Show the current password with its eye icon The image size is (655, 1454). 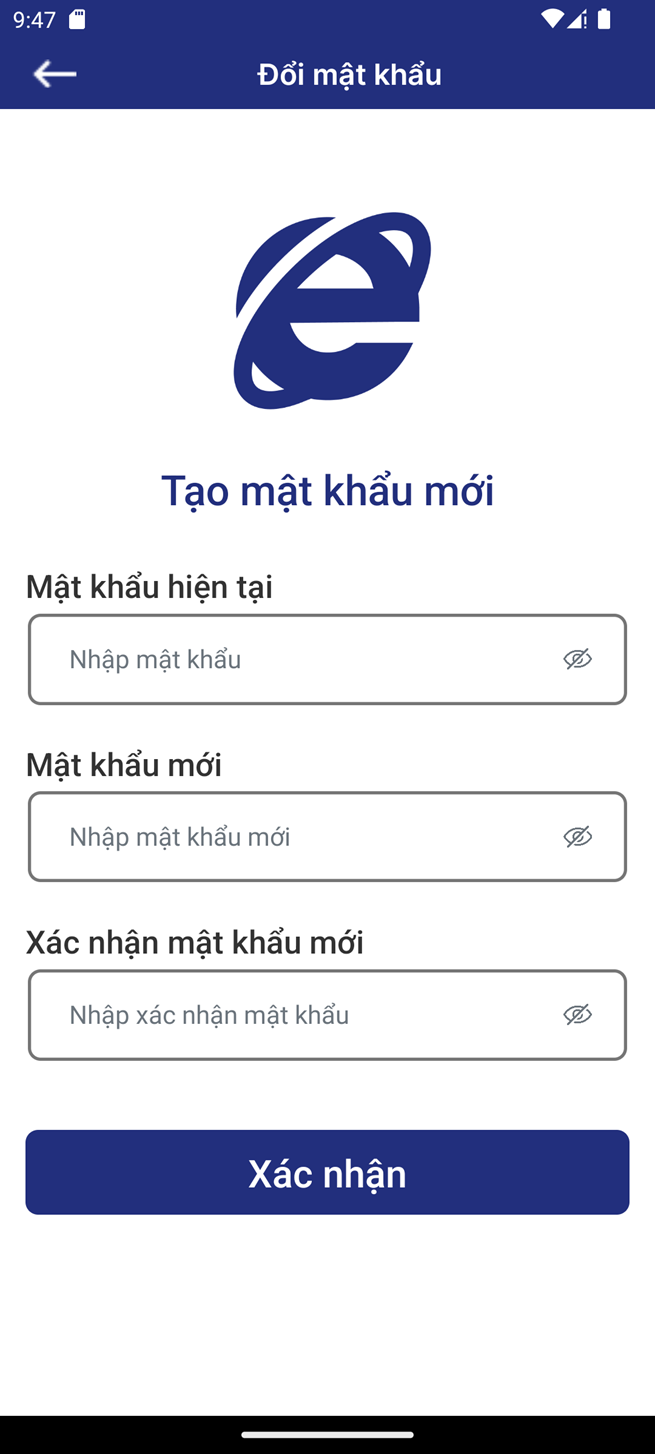pos(578,659)
